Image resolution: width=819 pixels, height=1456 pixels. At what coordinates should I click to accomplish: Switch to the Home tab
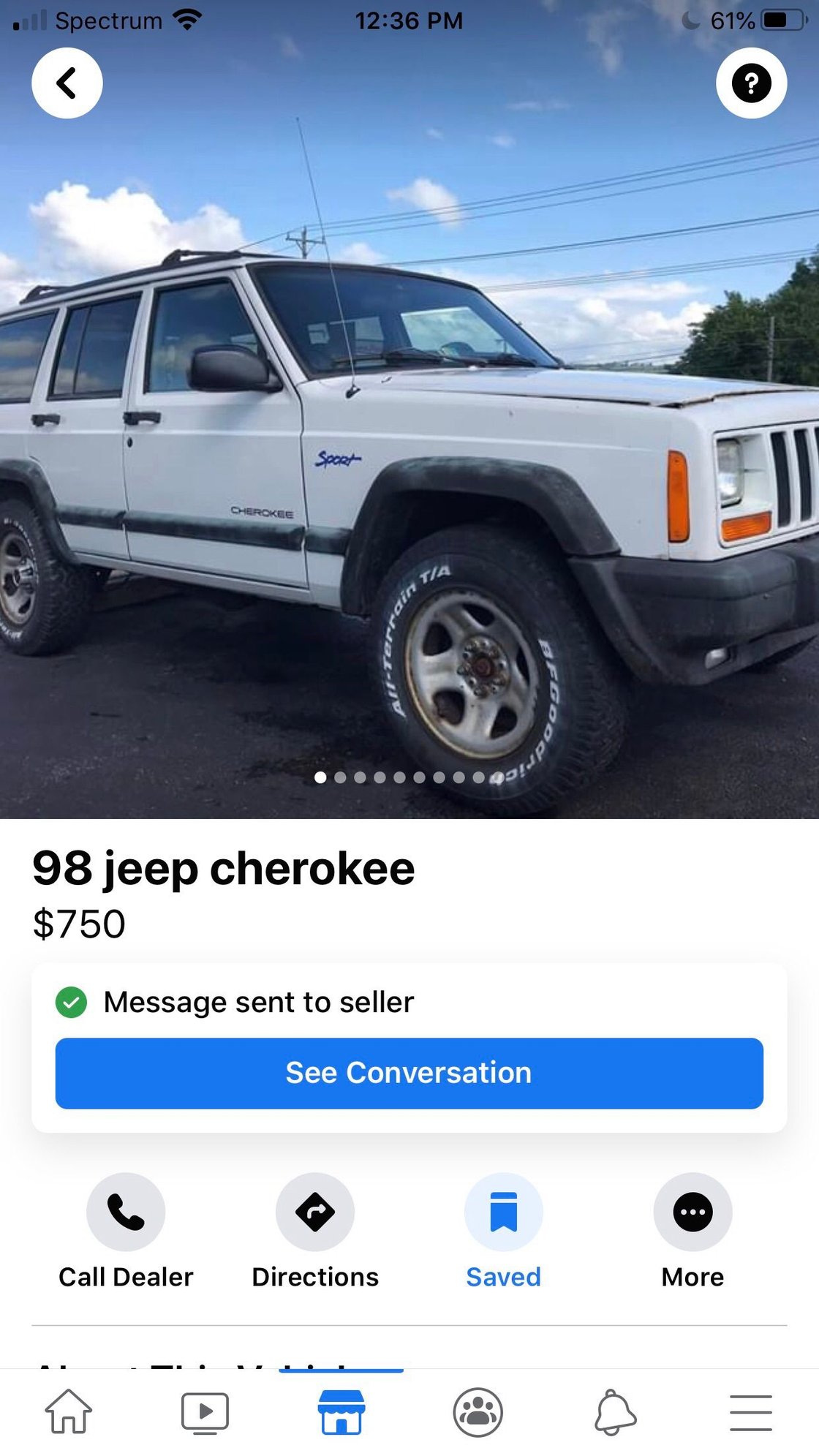(x=69, y=1412)
